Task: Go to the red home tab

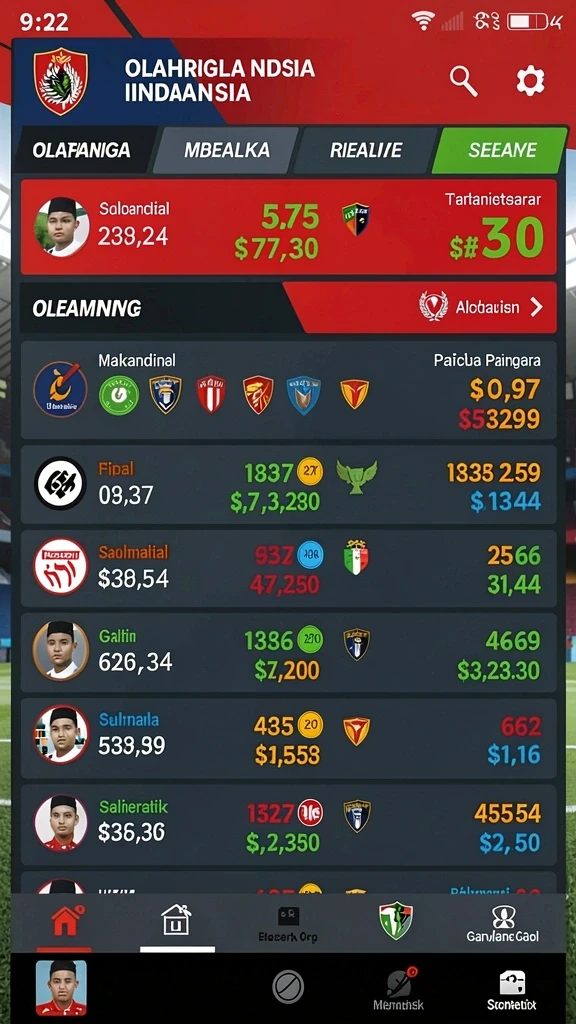Action: click(65, 923)
